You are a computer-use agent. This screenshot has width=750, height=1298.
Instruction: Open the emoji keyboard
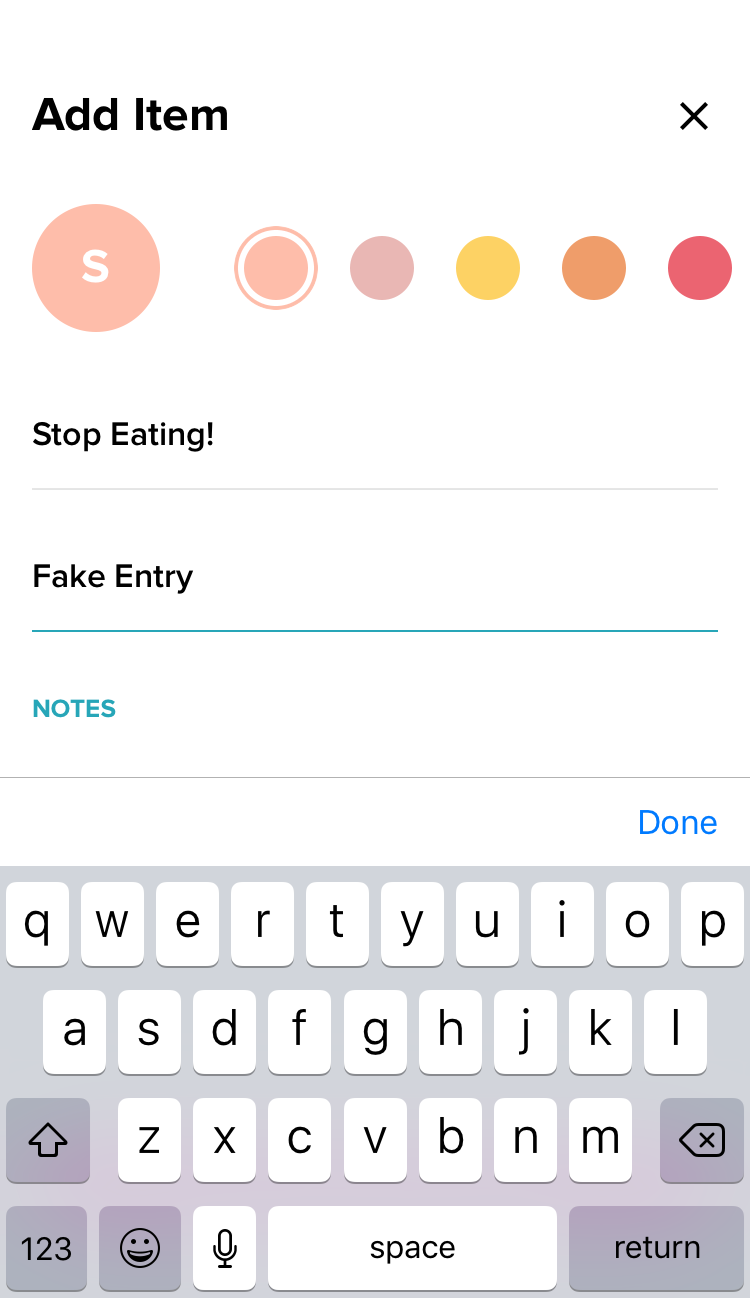(140, 1248)
